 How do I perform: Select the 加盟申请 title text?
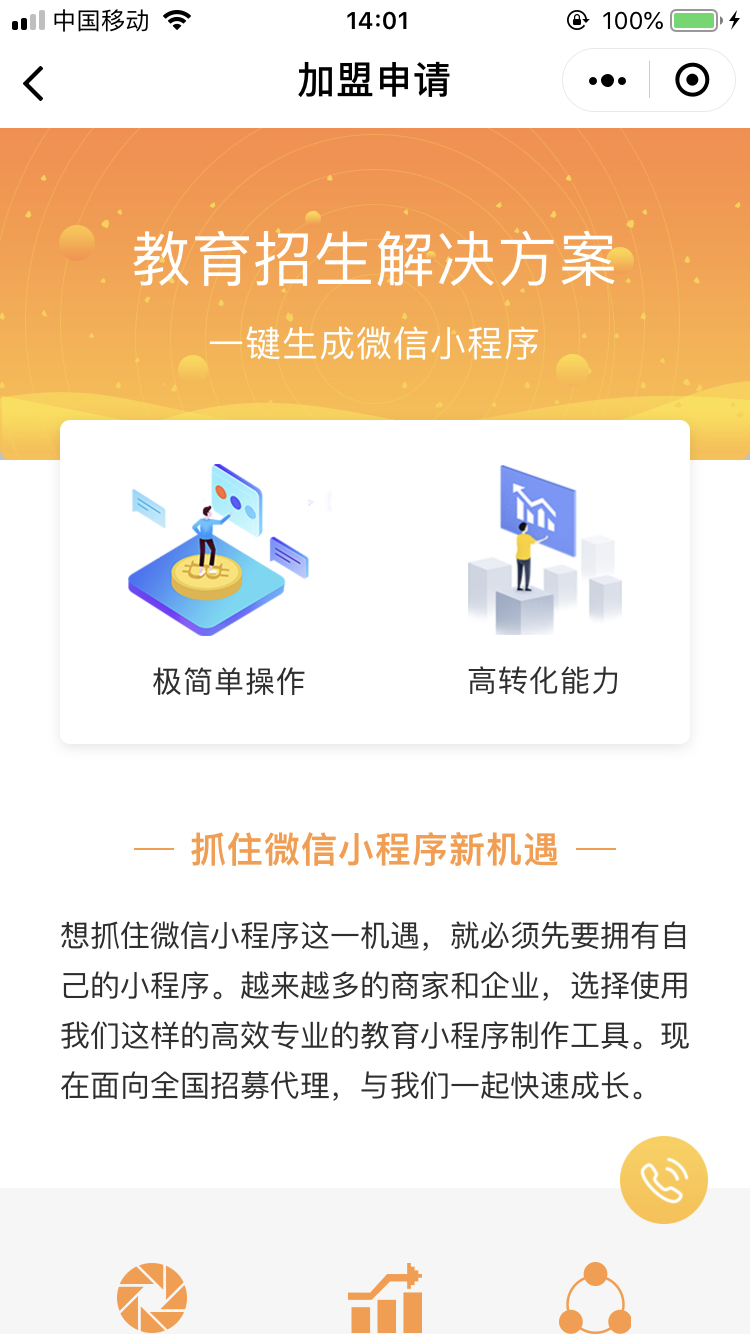(374, 80)
